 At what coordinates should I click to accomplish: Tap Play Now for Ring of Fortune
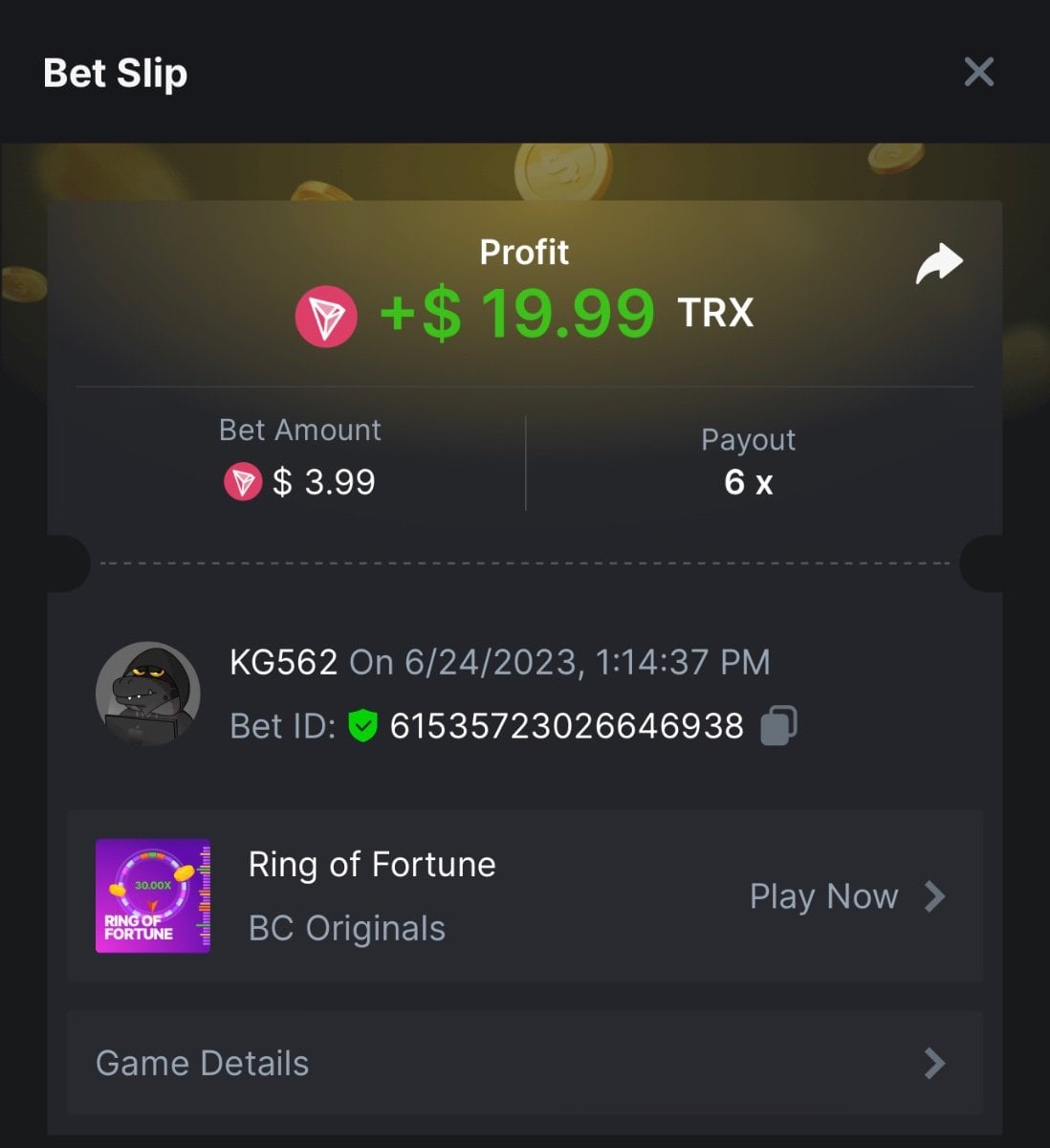[x=845, y=896]
